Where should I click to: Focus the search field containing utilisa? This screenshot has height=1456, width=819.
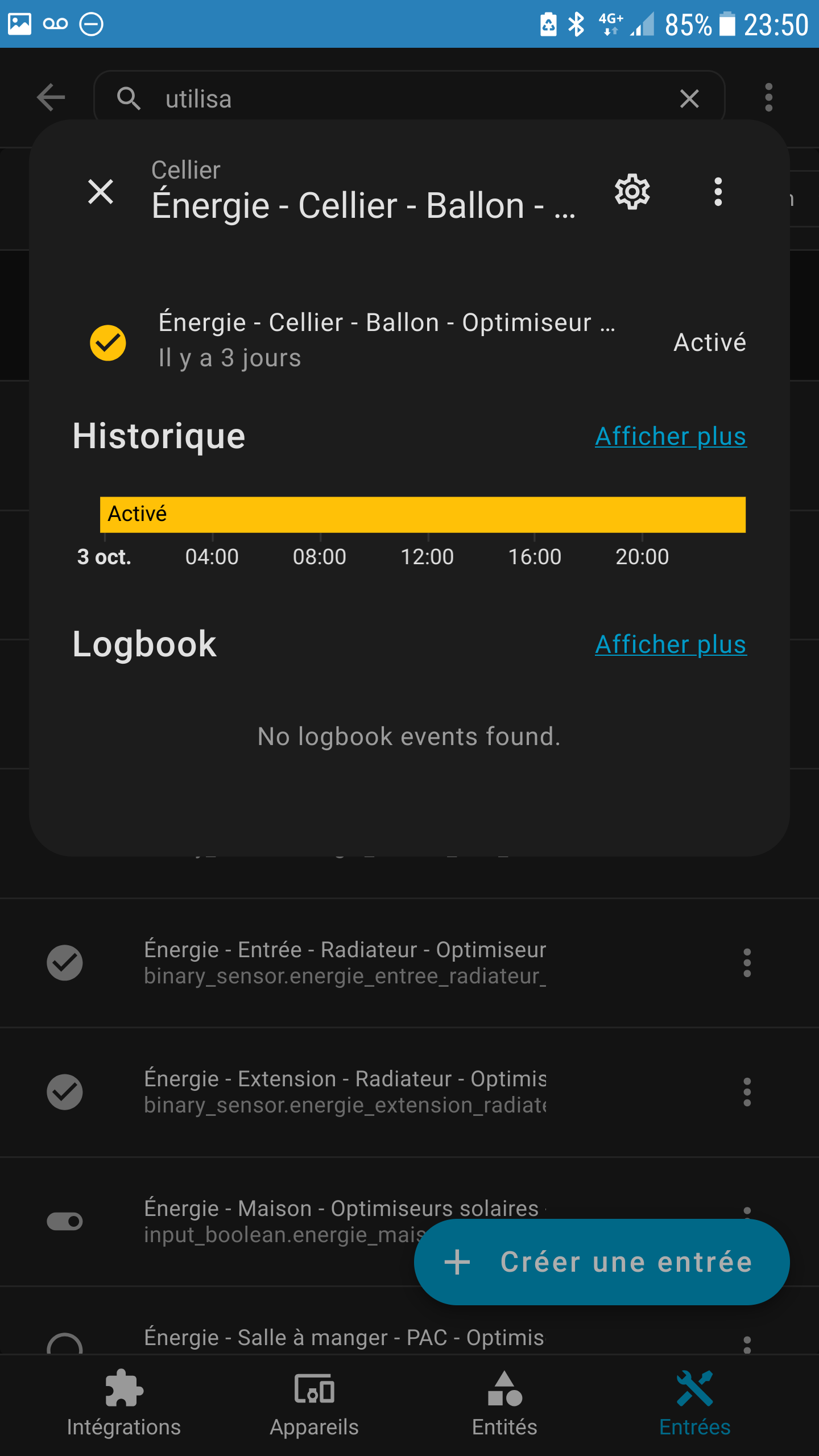398,99
